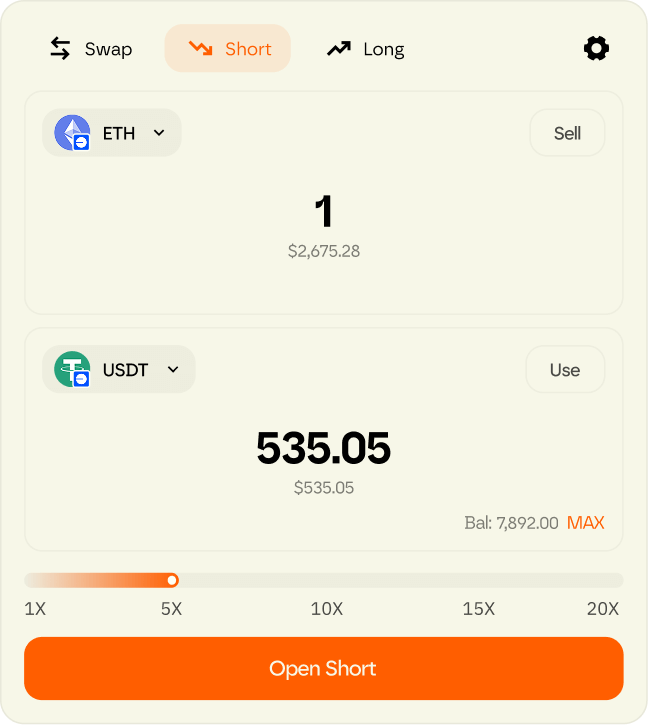
Task: Tap the Sell button
Action: coord(566,133)
